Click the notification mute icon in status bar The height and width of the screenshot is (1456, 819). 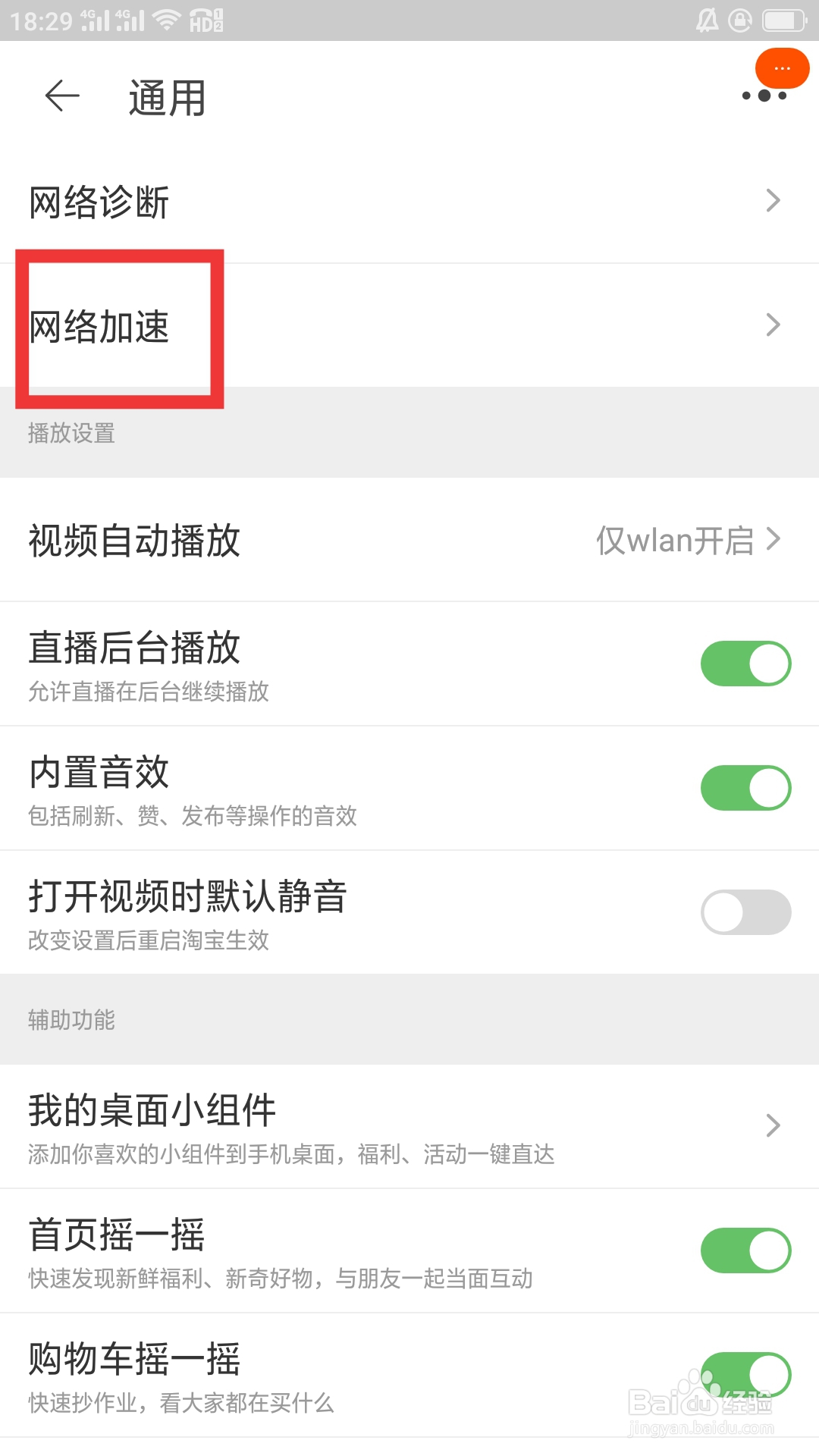[707, 19]
